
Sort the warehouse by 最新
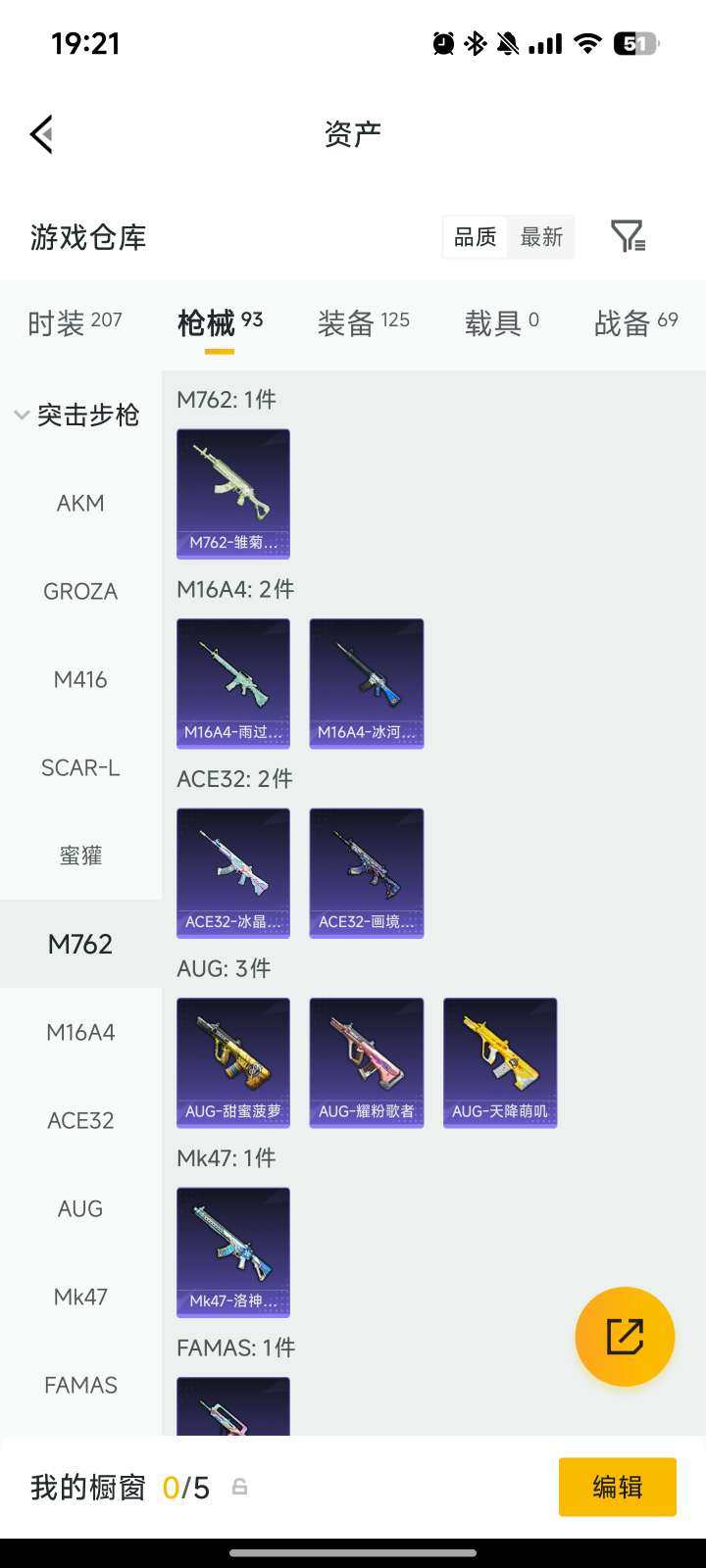tap(541, 237)
